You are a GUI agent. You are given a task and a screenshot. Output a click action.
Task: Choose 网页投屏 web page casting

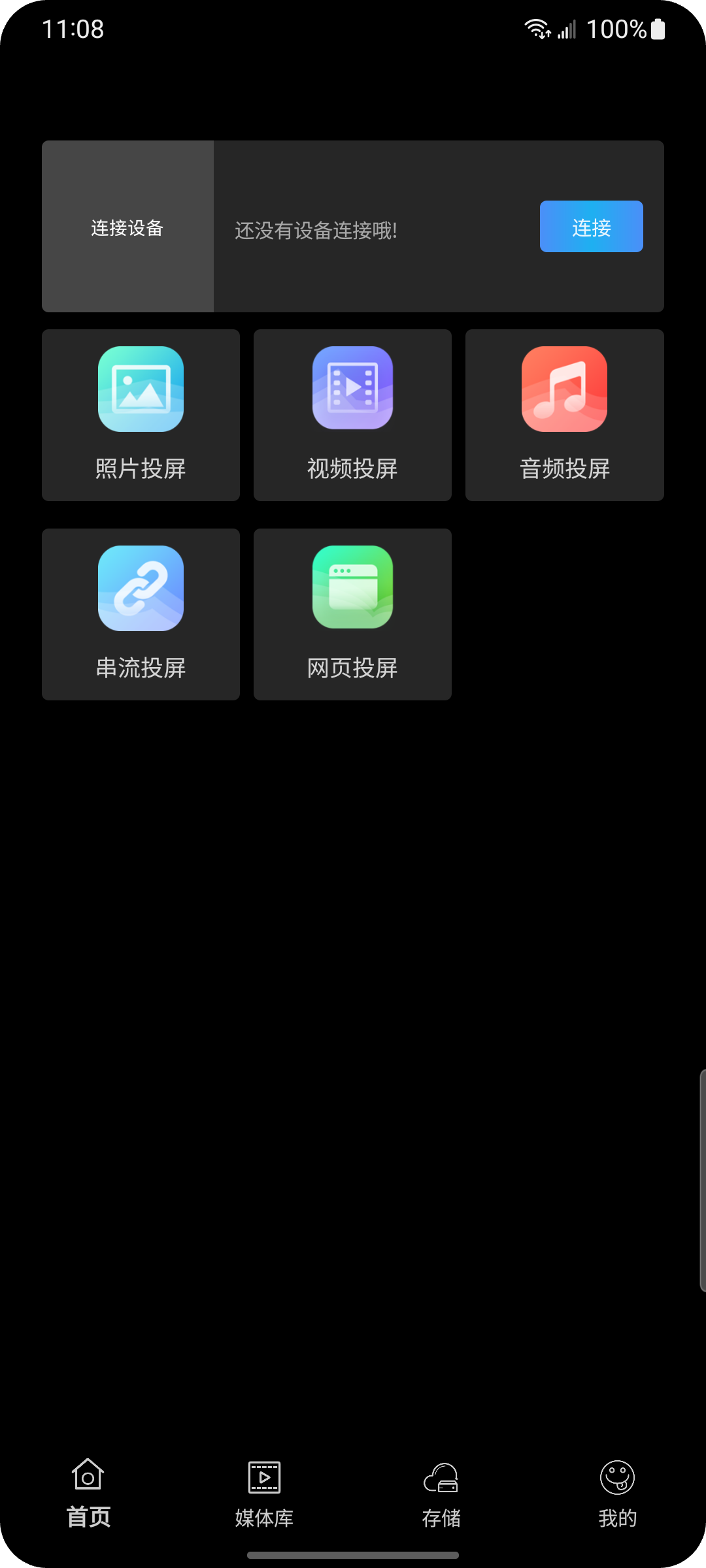352,615
